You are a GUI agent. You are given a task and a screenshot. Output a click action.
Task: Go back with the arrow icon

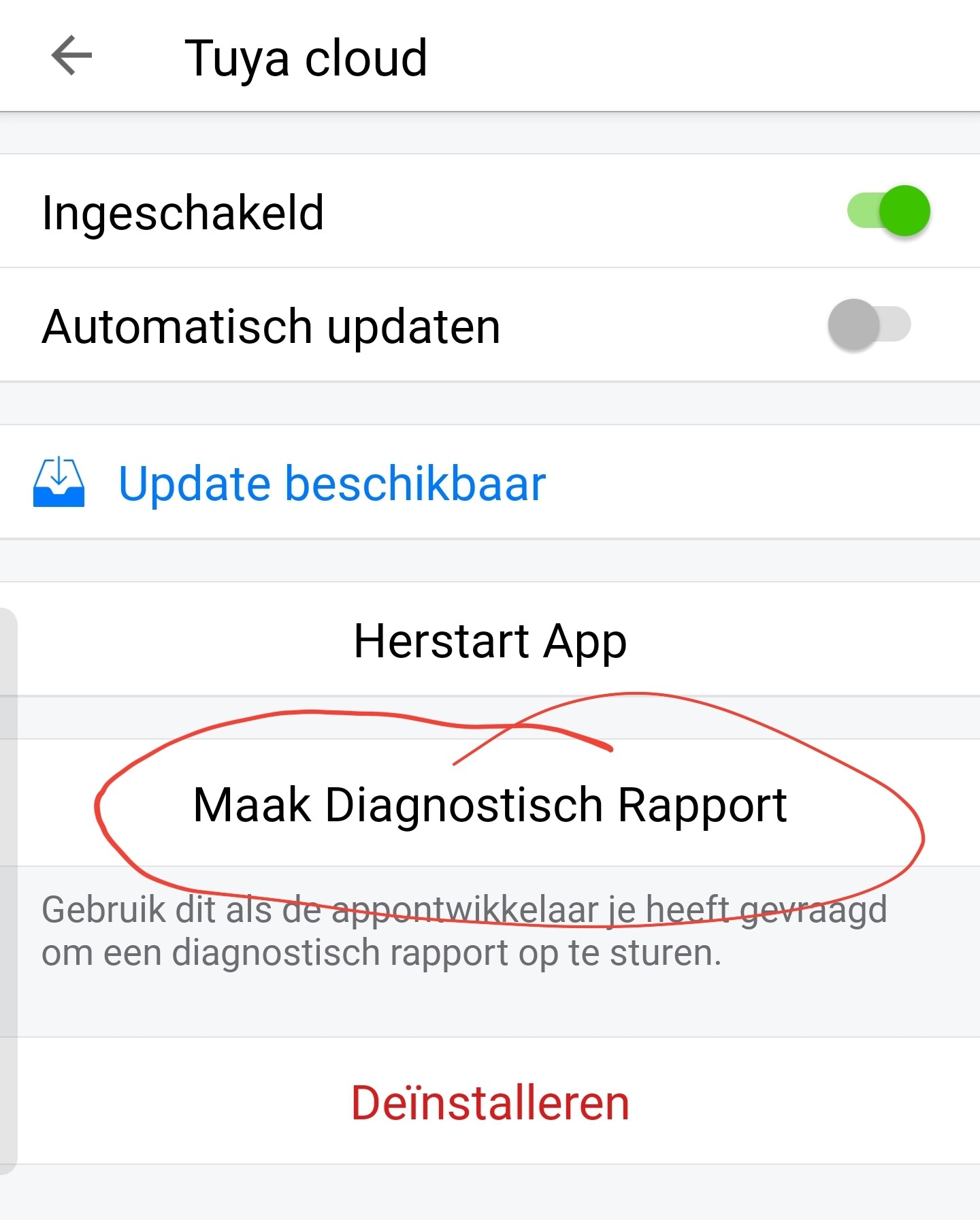point(71,56)
